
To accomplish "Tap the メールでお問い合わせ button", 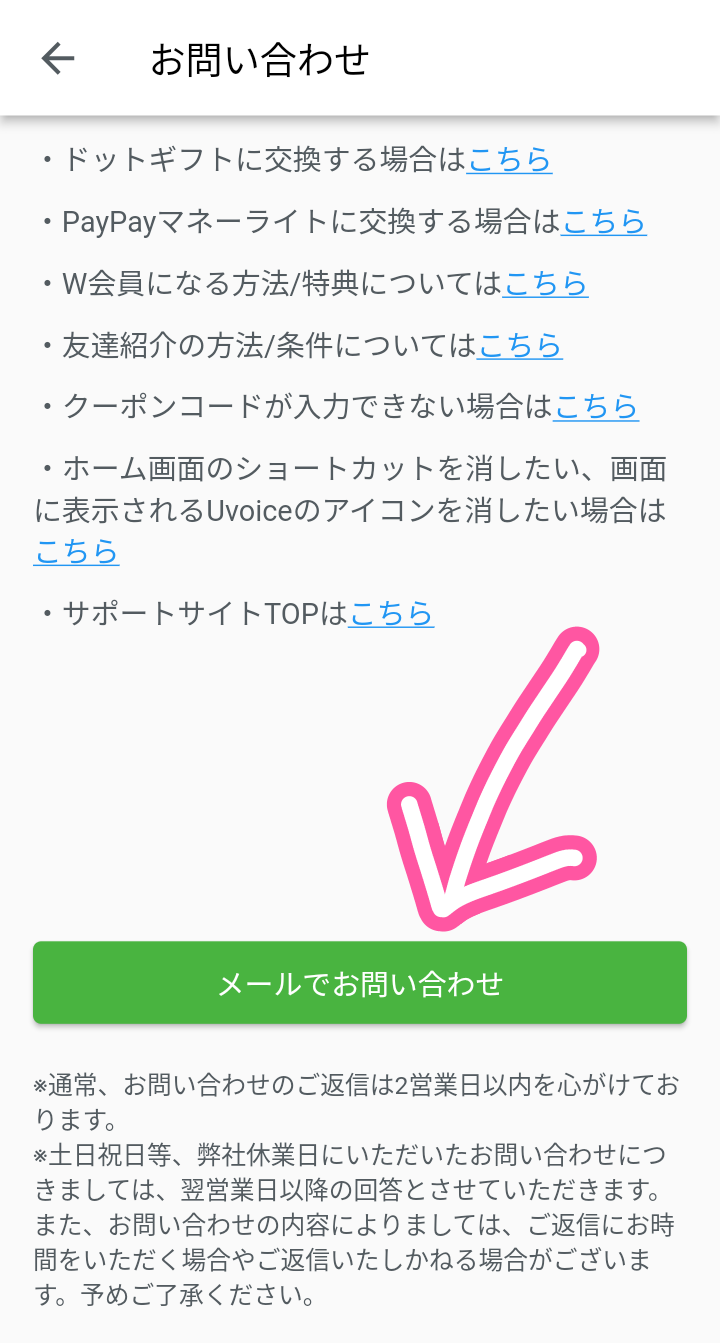I will point(360,983).
